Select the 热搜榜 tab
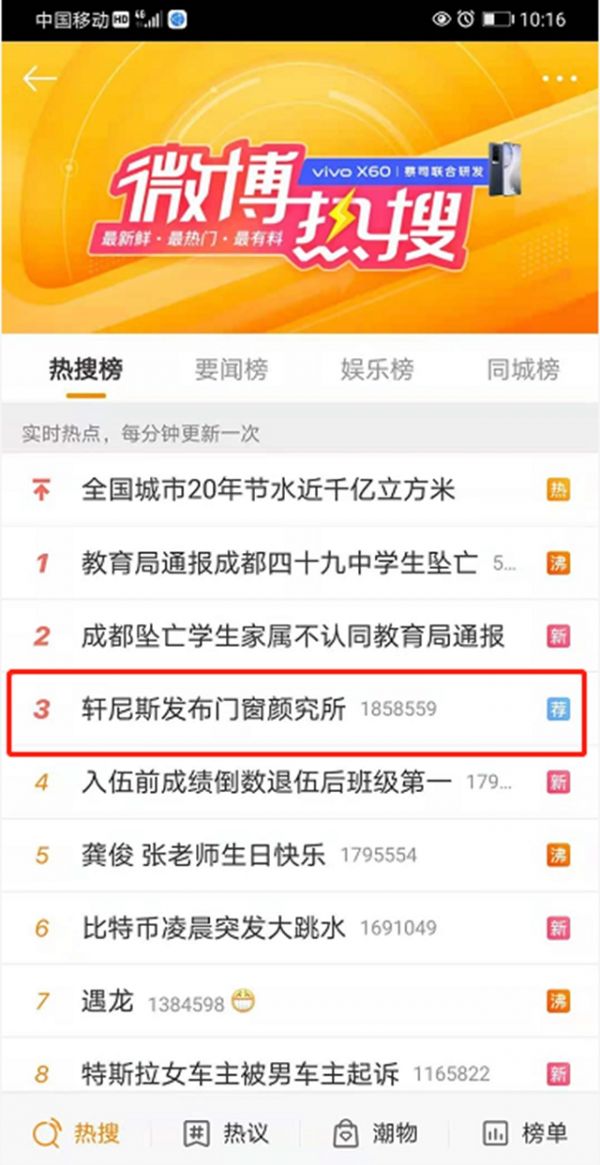The image size is (600, 1165). (x=86, y=370)
